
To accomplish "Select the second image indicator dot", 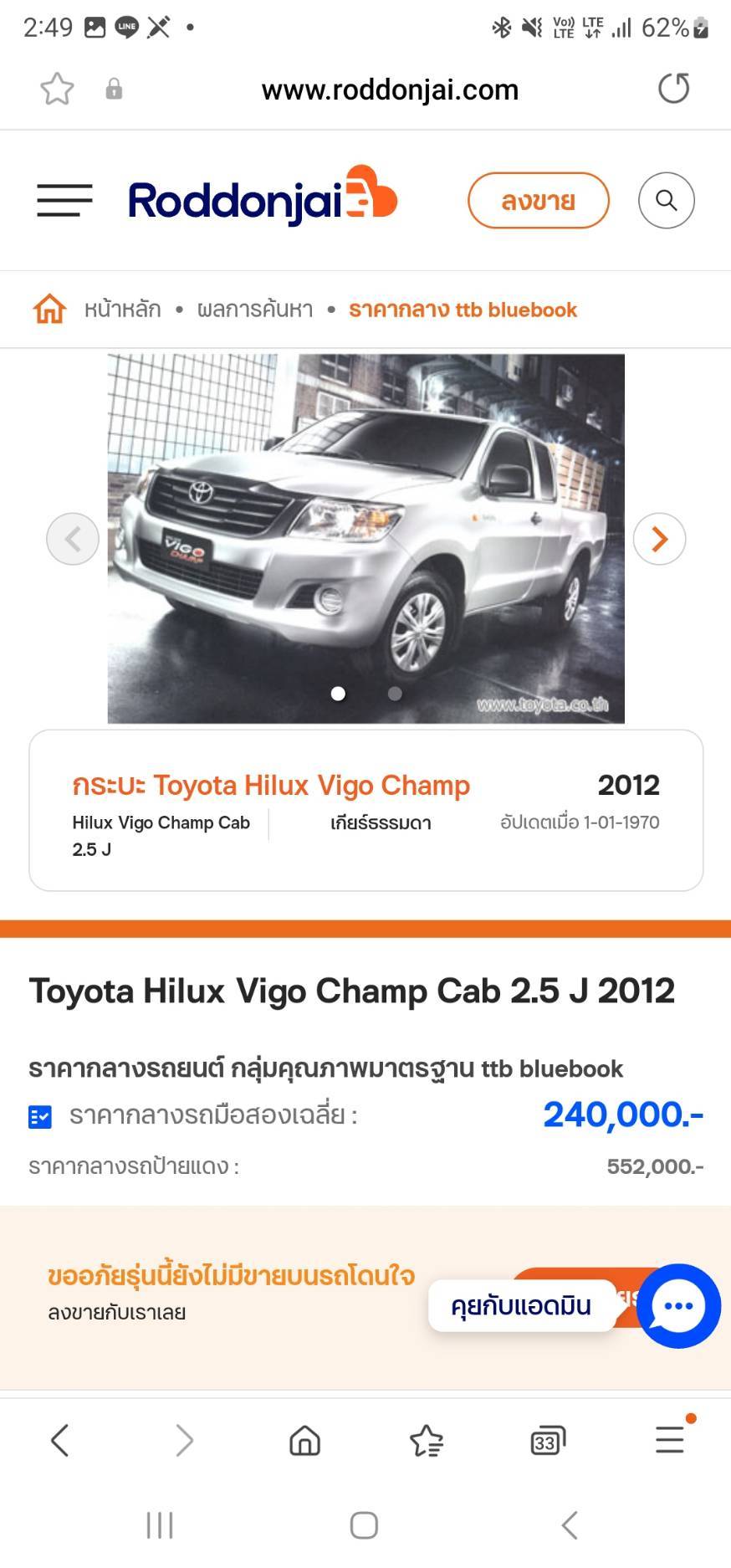I will point(395,694).
